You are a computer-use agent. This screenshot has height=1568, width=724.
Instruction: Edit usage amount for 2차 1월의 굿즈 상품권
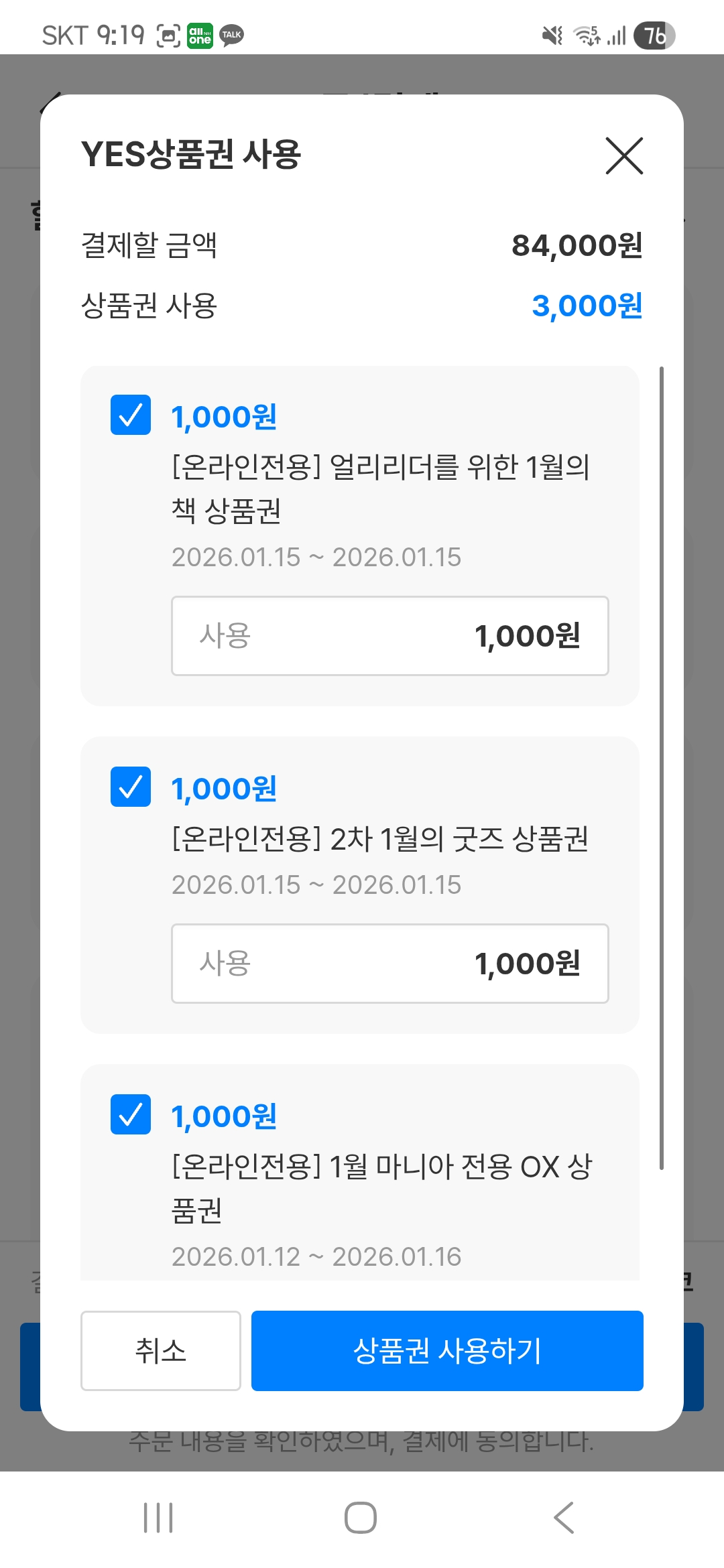[x=389, y=964]
